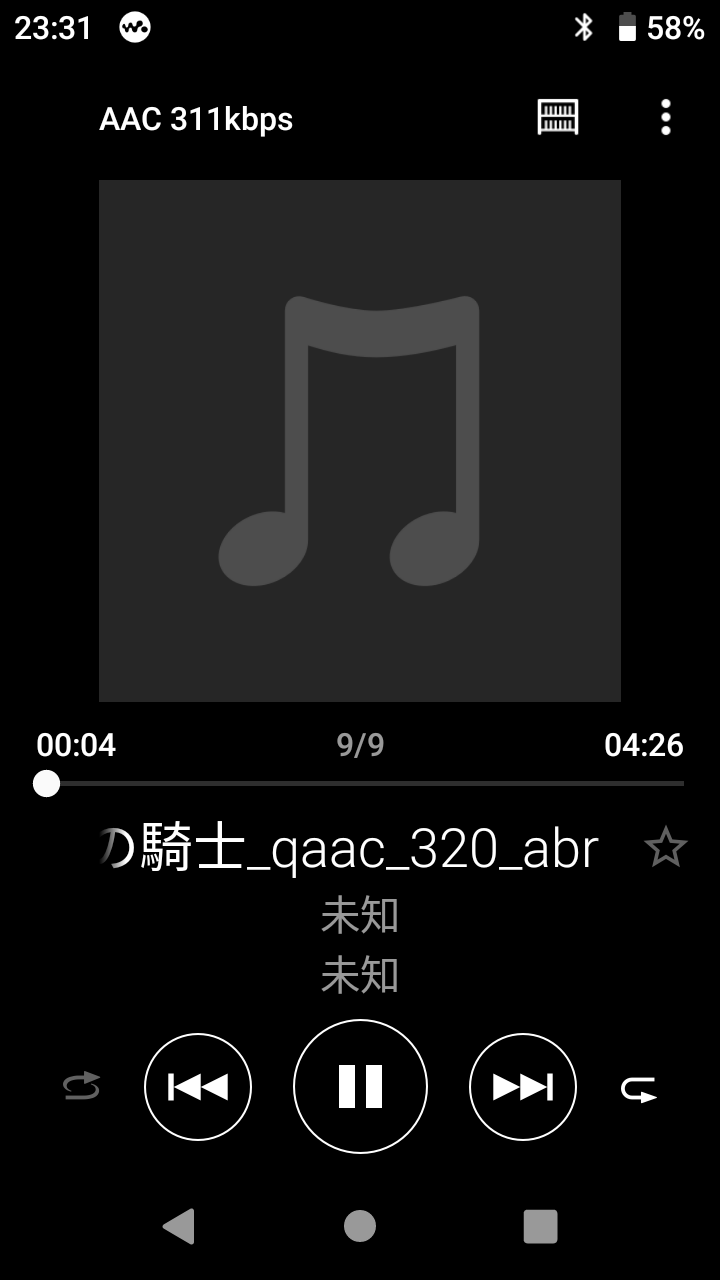Skip to the next track
720x1280 pixels.
[x=523, y=1087]
